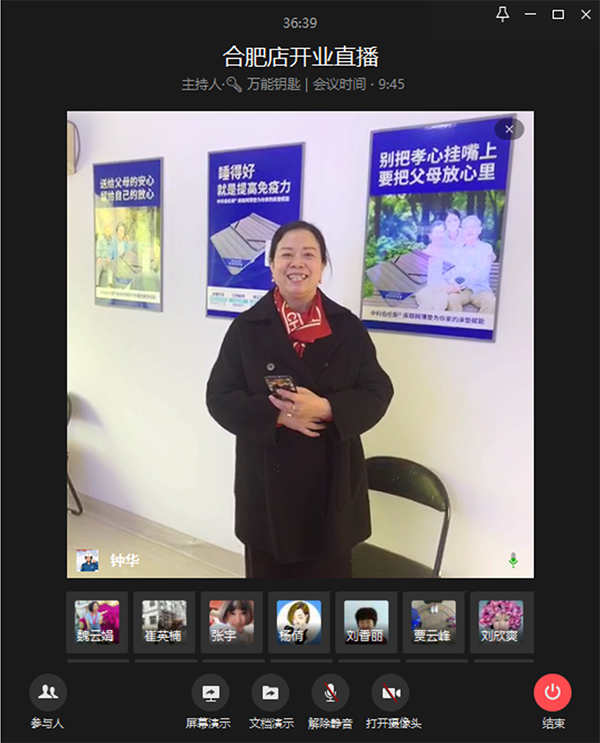
Task: Maximize the meeting window
Action: tap(558, 14)
